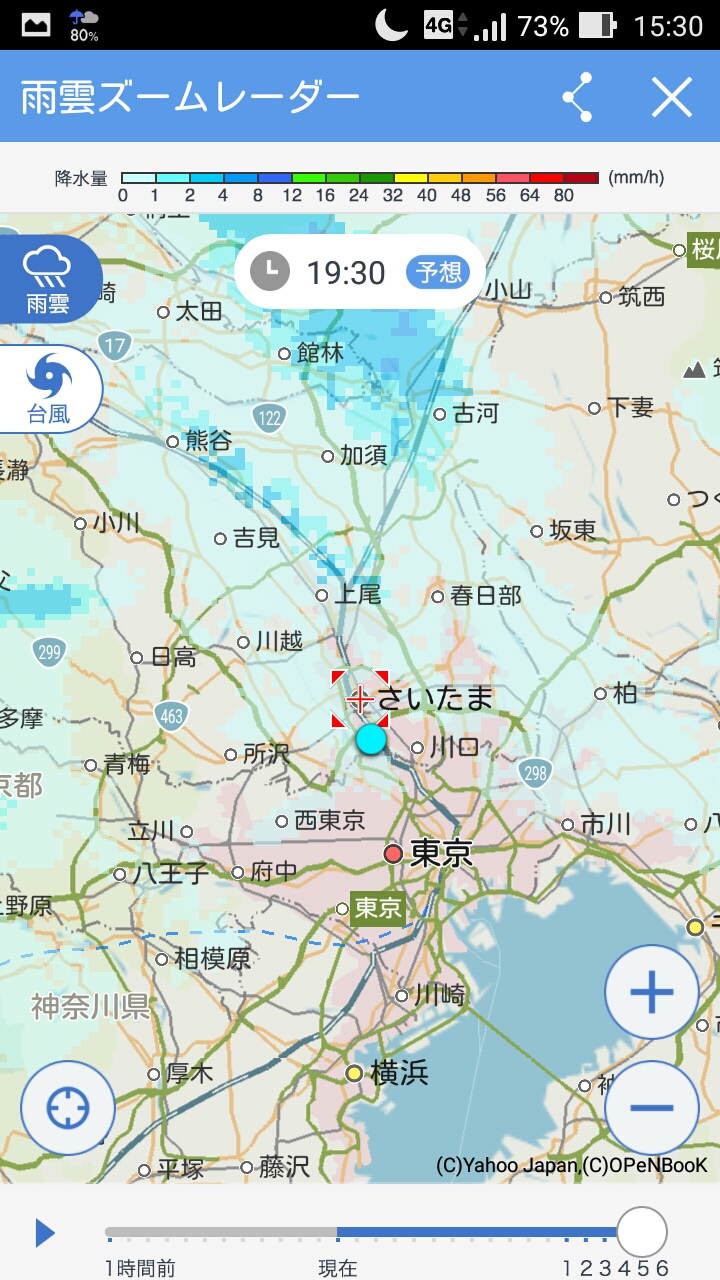Switch to the 雨雲 rain cloud layer
The image size is (720, 1280).
[48, 278]
